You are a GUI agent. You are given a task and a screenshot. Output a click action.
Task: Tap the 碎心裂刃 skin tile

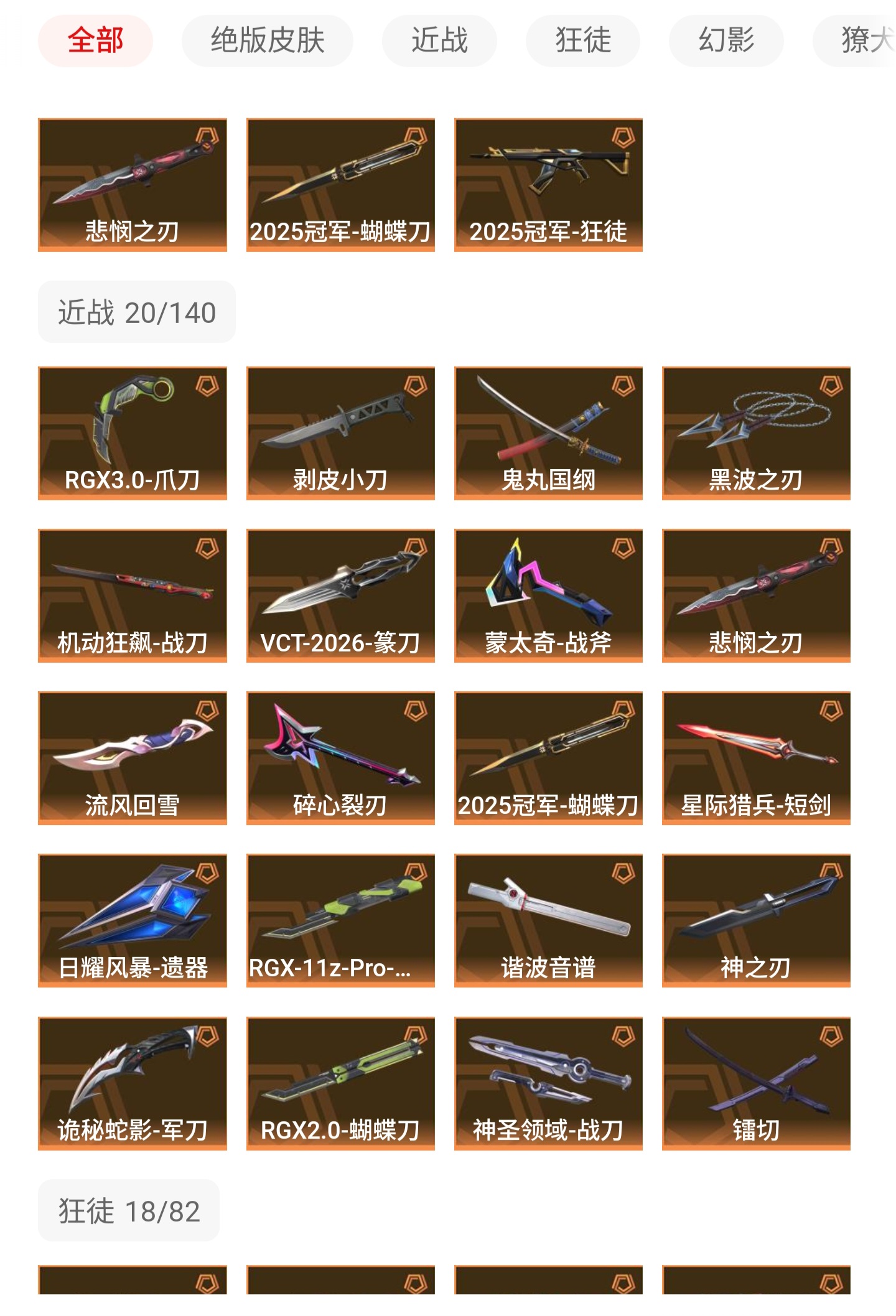pos(340,758)
